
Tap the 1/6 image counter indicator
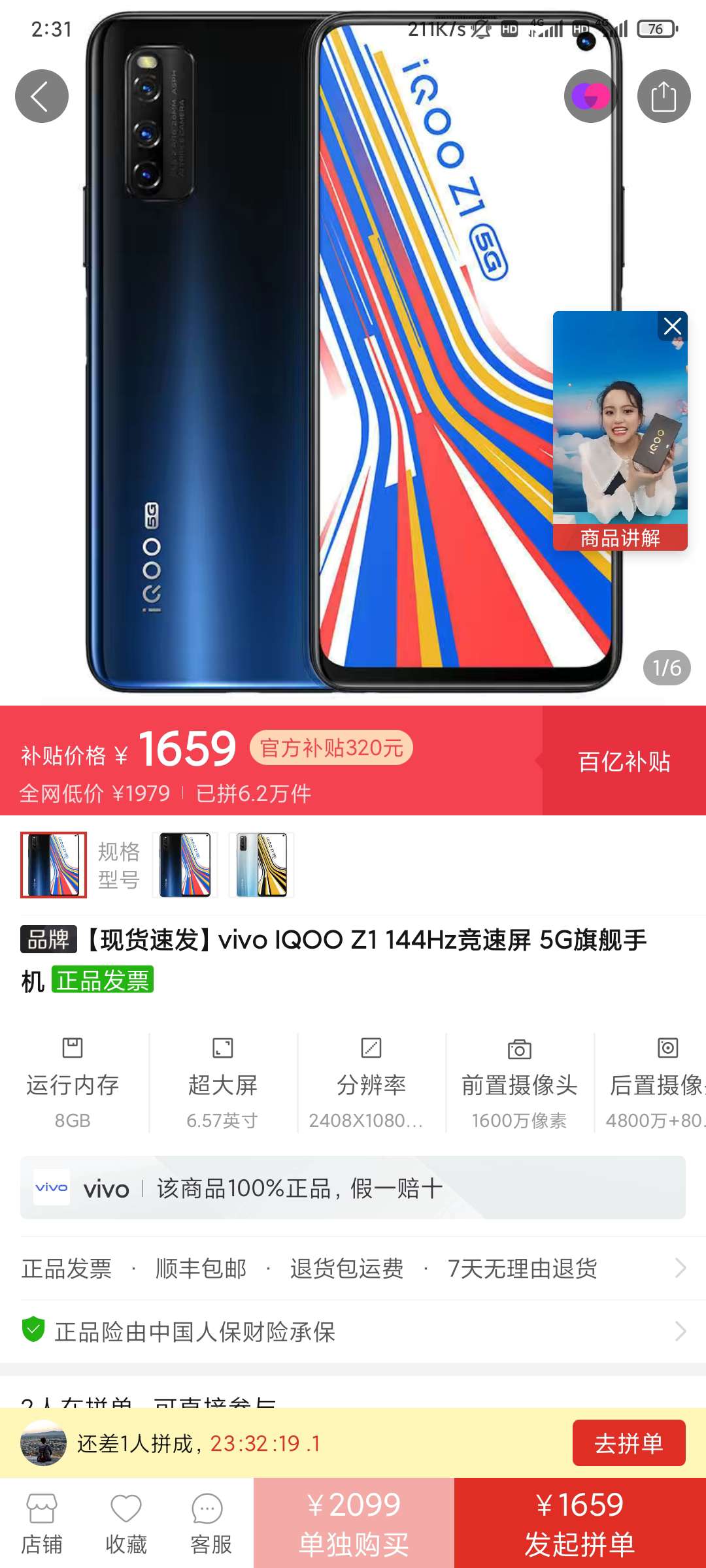click(x=667, y=668)
